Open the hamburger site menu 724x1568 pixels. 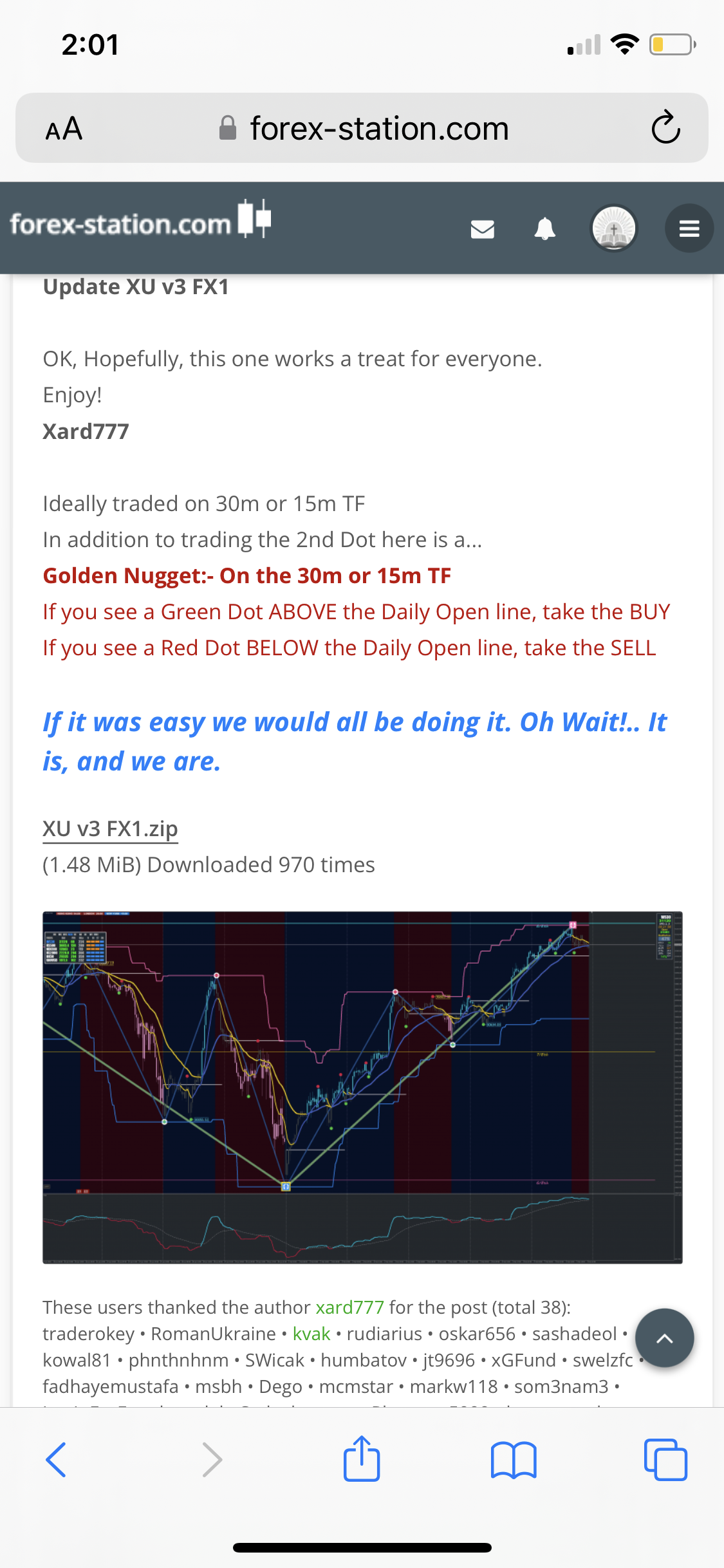(689, 229)
